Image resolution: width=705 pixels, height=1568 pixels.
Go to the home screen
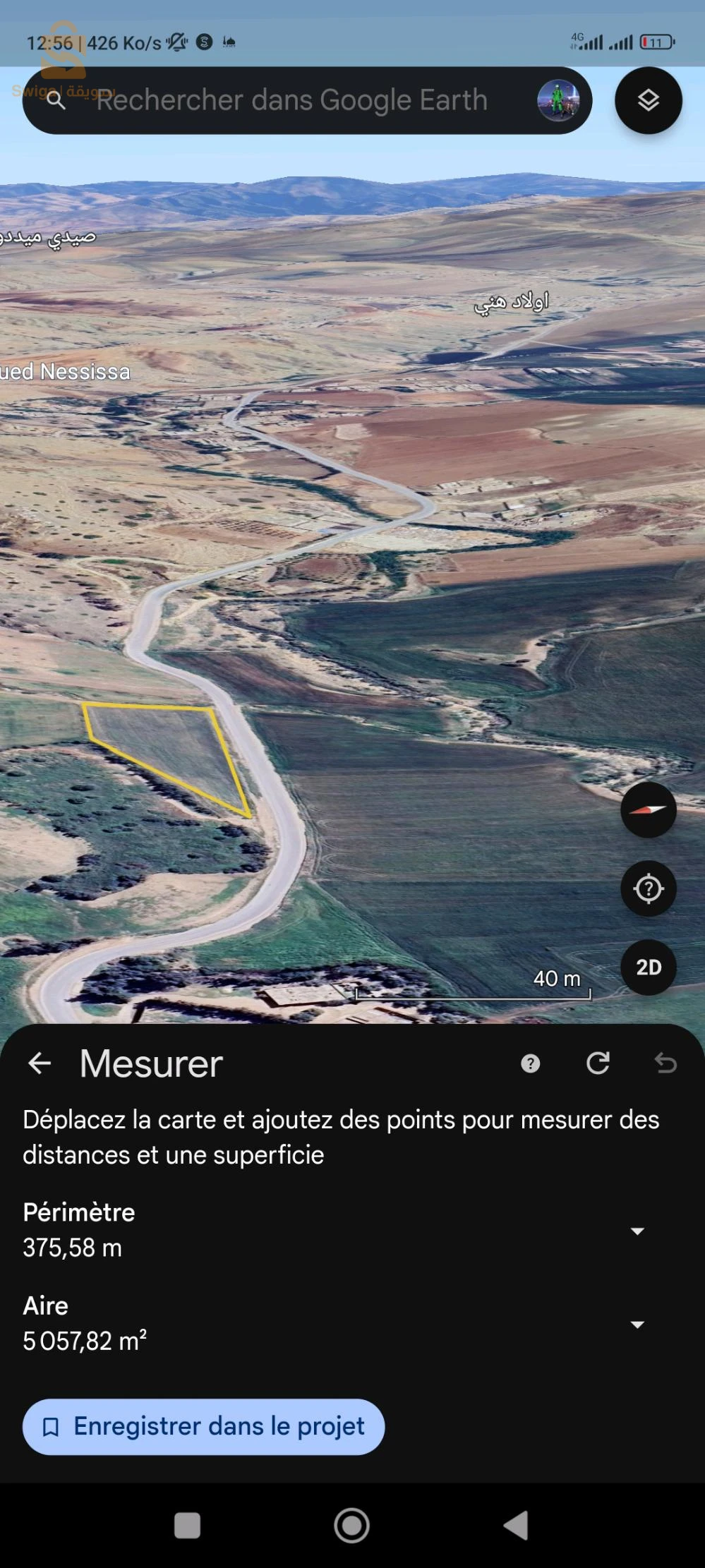[x=351, y=1526]
